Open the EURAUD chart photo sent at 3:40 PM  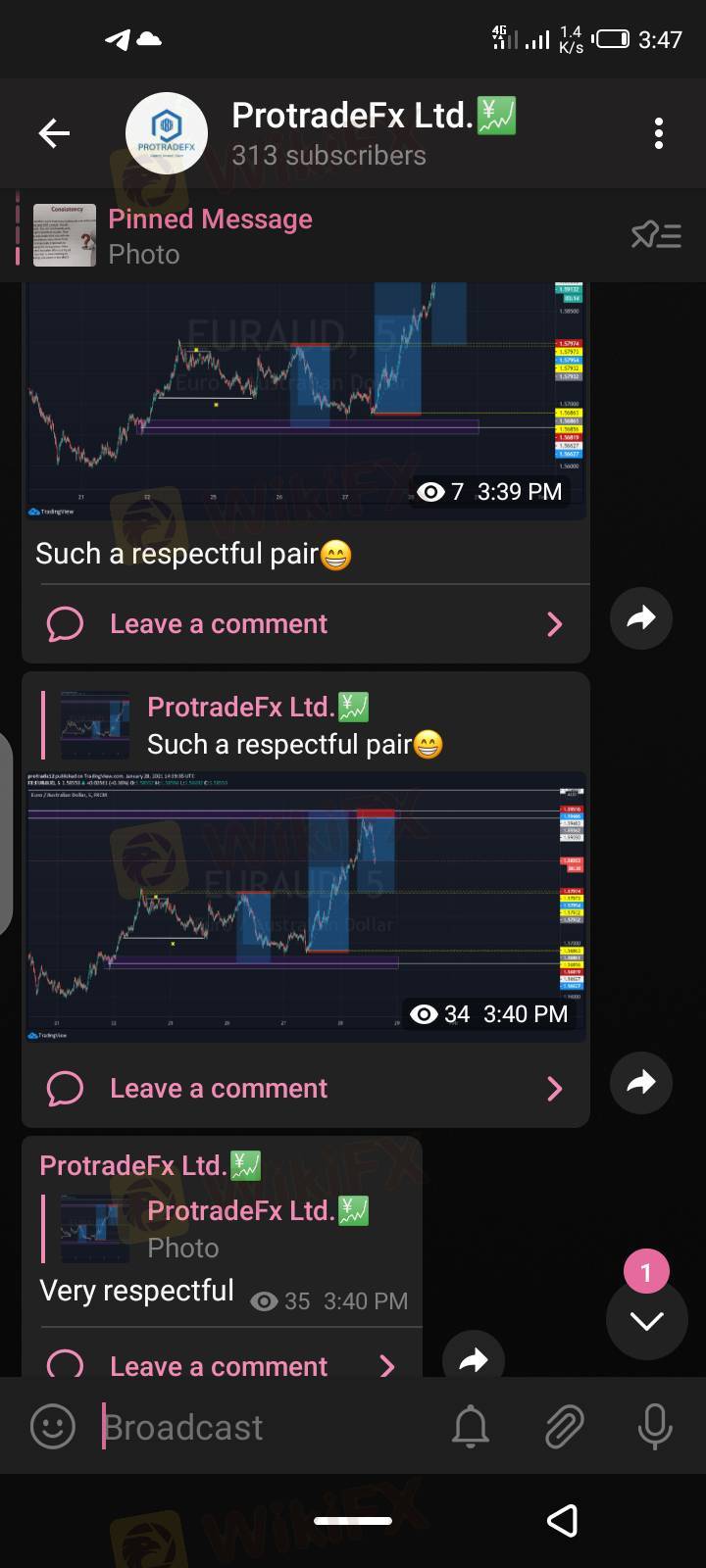304,906
